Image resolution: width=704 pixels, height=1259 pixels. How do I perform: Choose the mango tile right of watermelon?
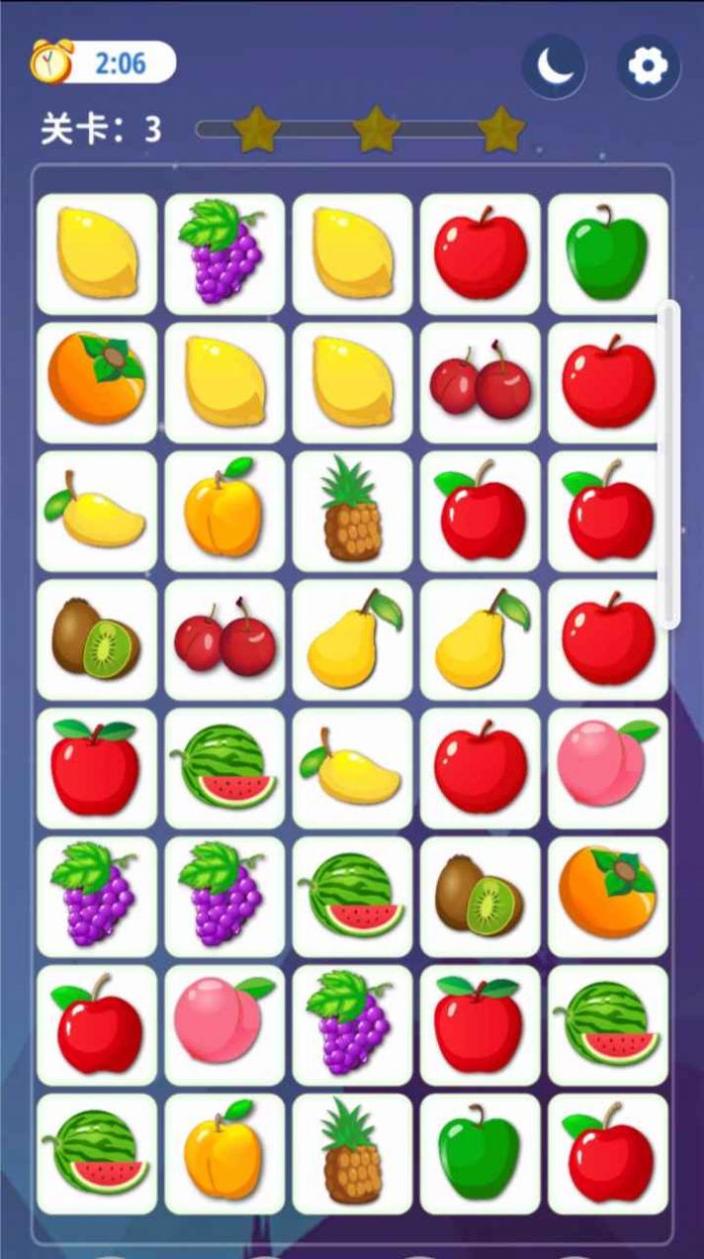[352, 767]
